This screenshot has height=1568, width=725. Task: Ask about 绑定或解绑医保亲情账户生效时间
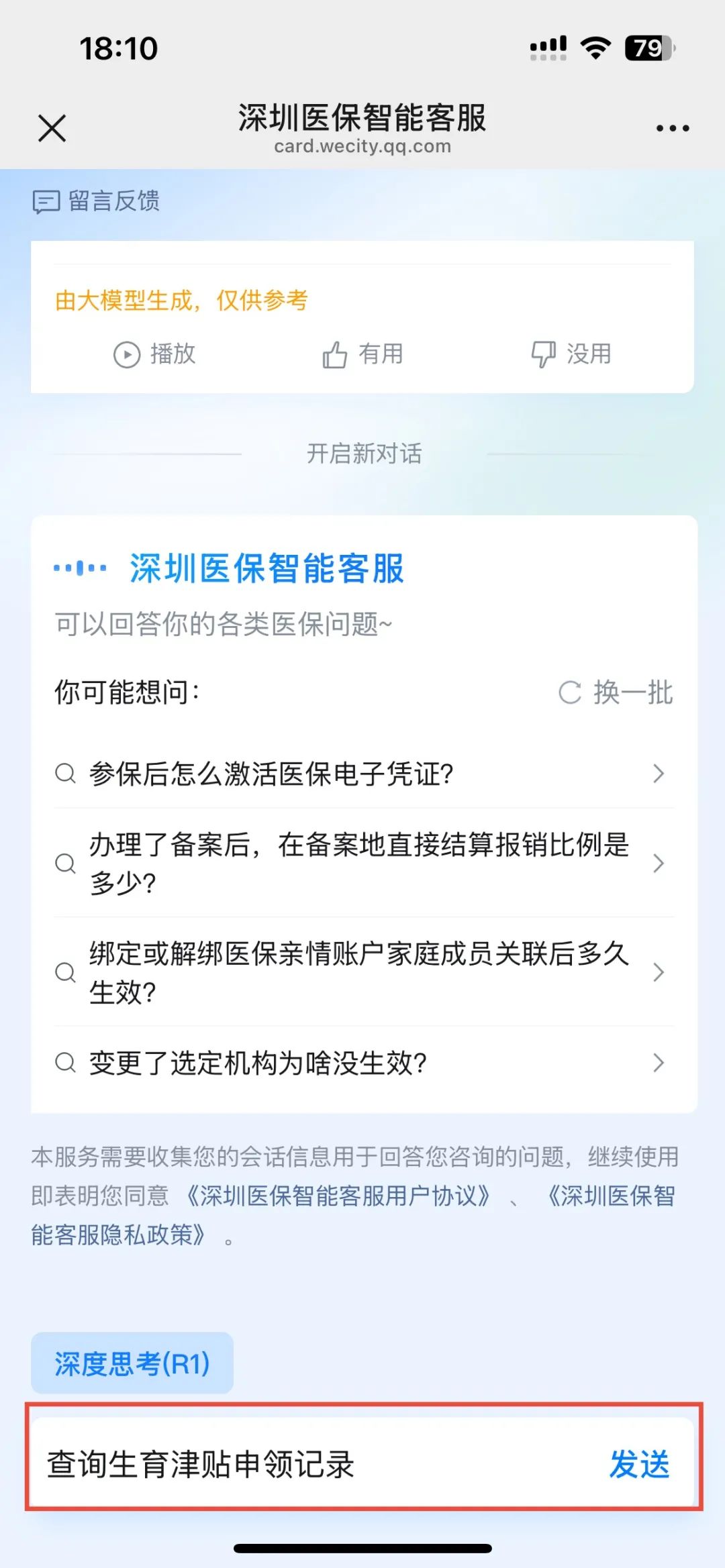[x=363, y=972]
